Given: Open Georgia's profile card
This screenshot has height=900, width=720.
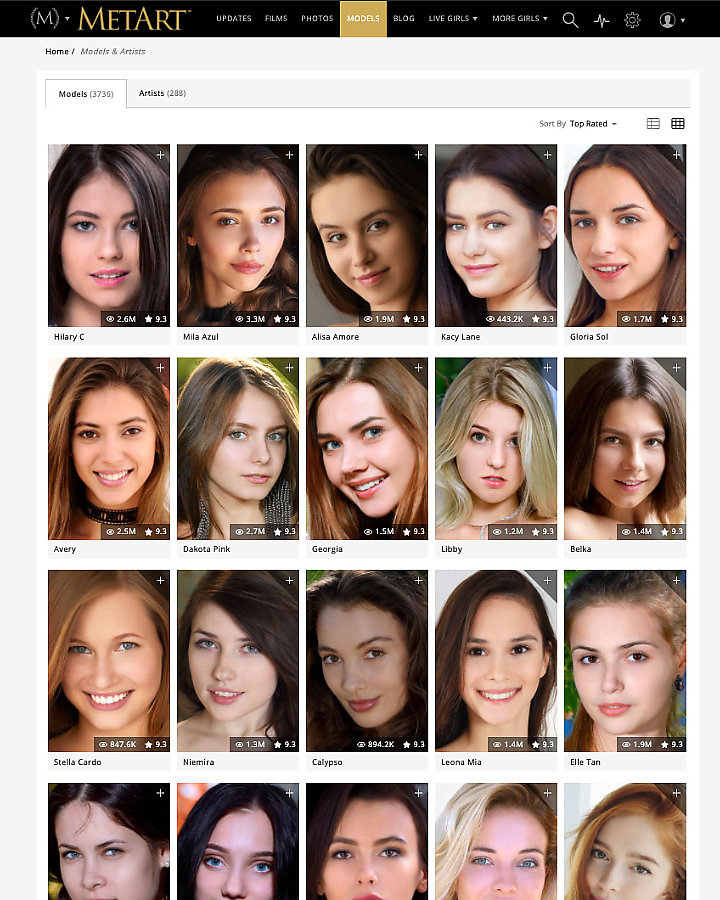Looking at the screenshot, I should tap(367, 448).
